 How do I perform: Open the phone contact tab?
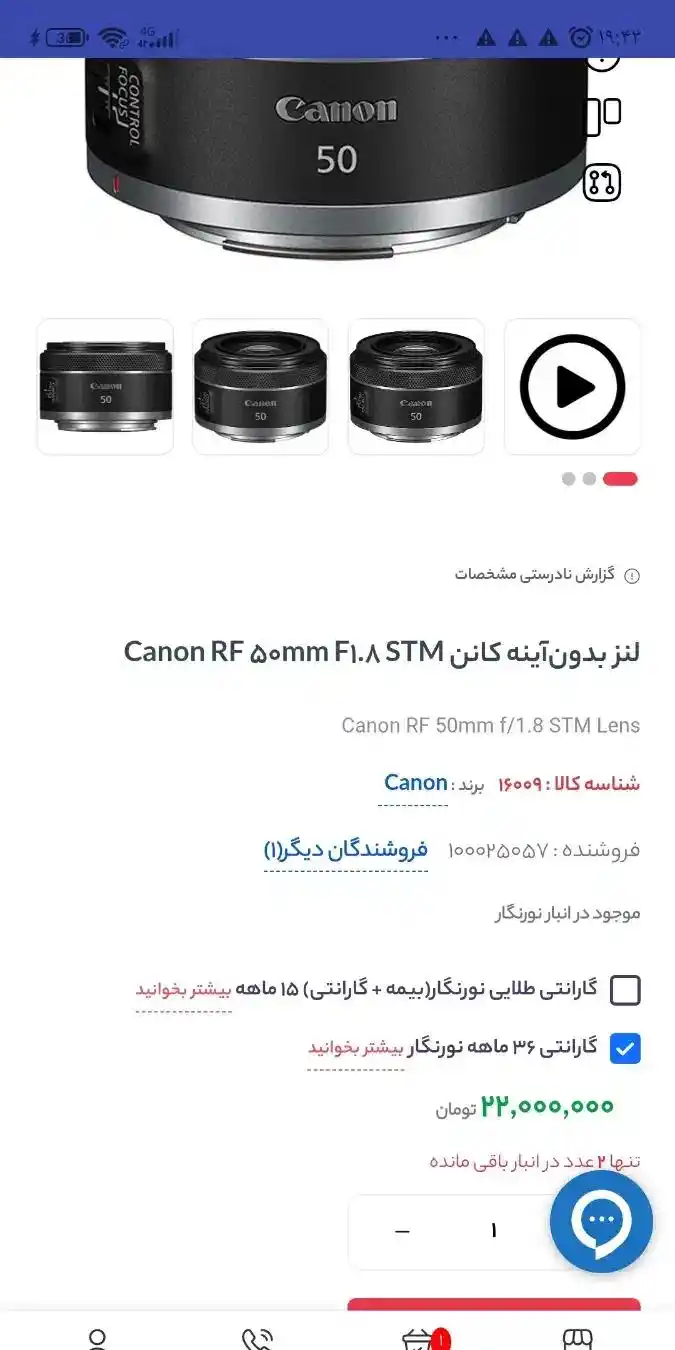(x=257, y=1338)
